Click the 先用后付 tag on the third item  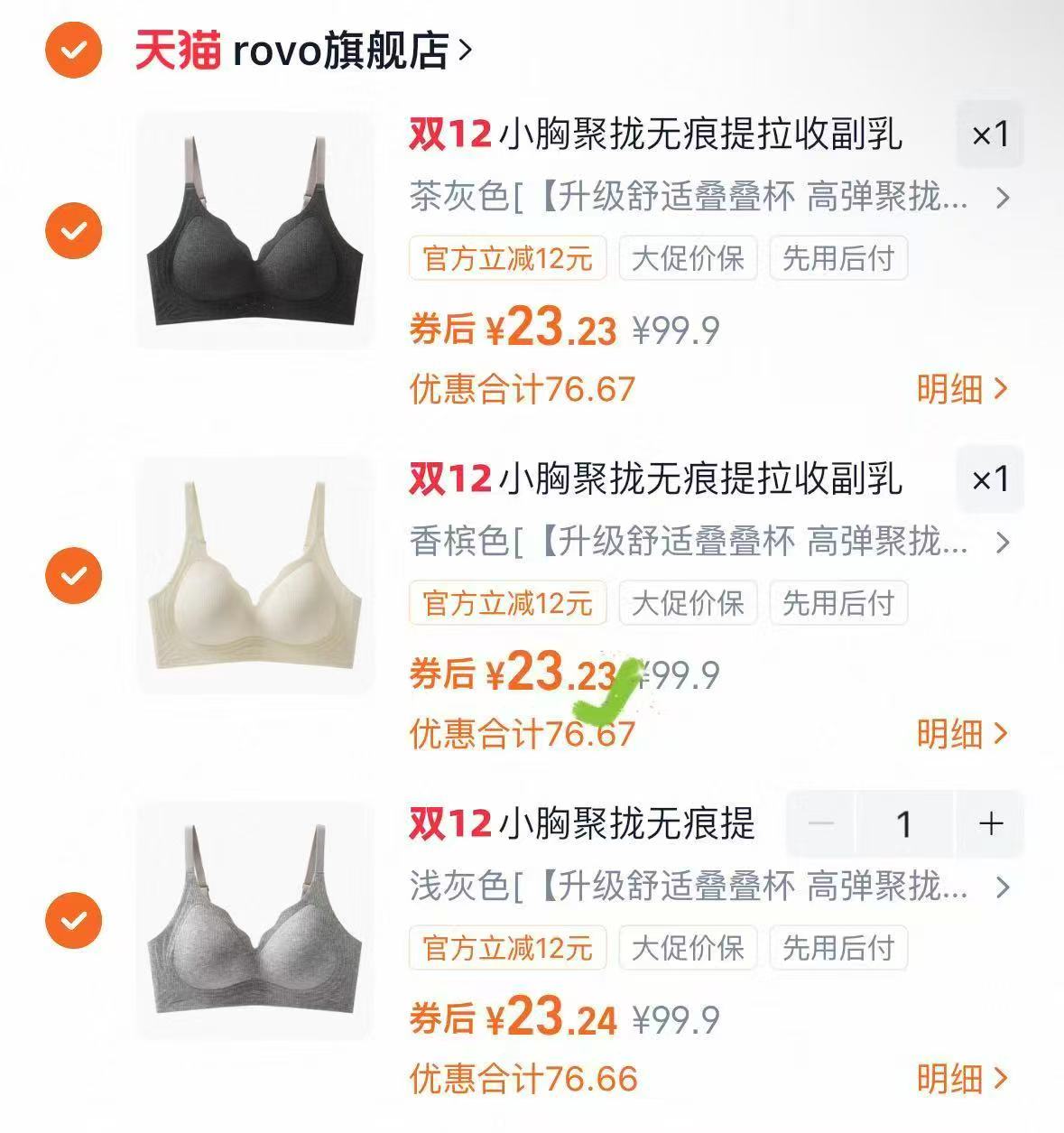[x=838, y=949]
